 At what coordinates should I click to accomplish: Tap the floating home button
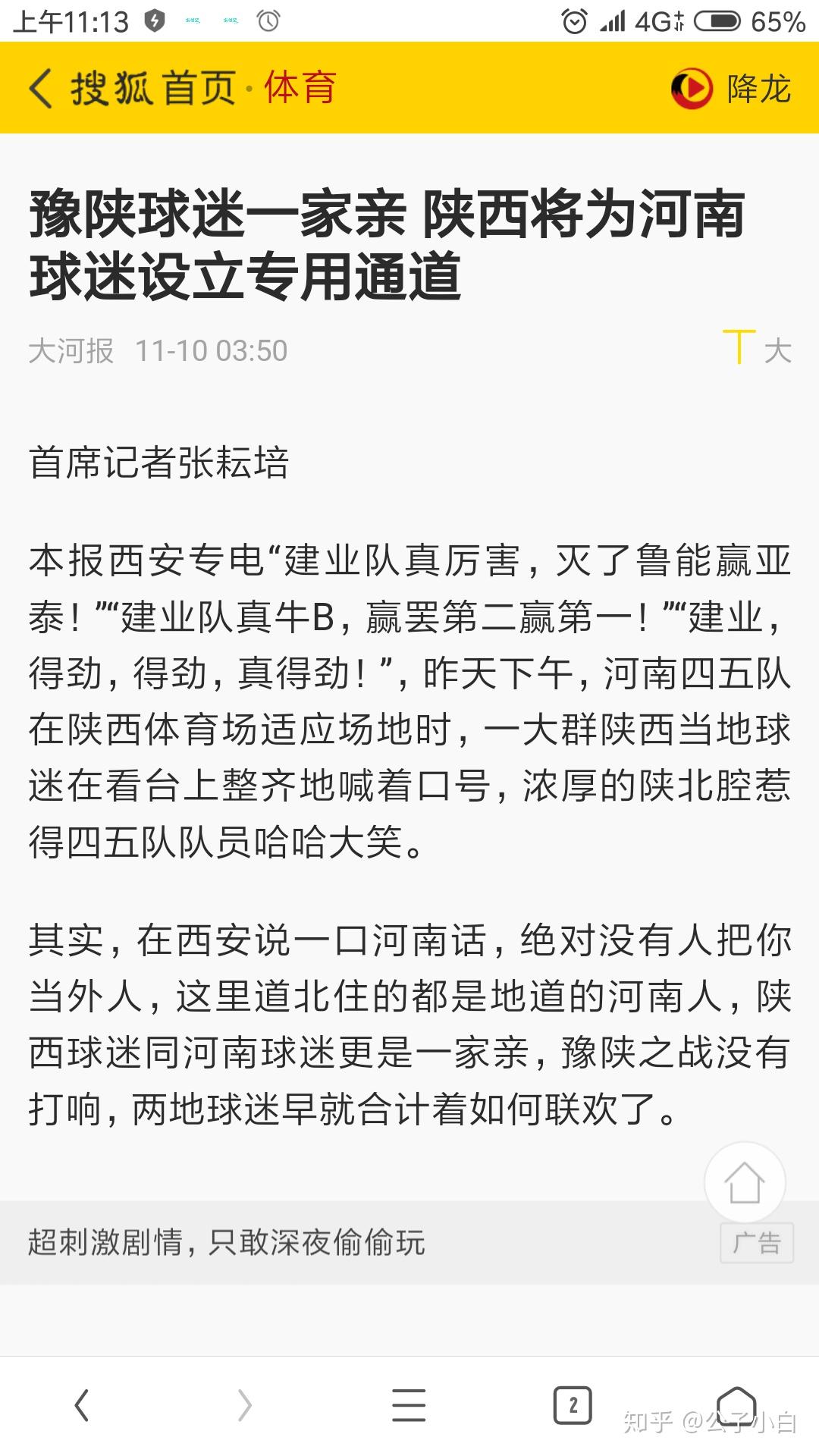click(744, 1182)
